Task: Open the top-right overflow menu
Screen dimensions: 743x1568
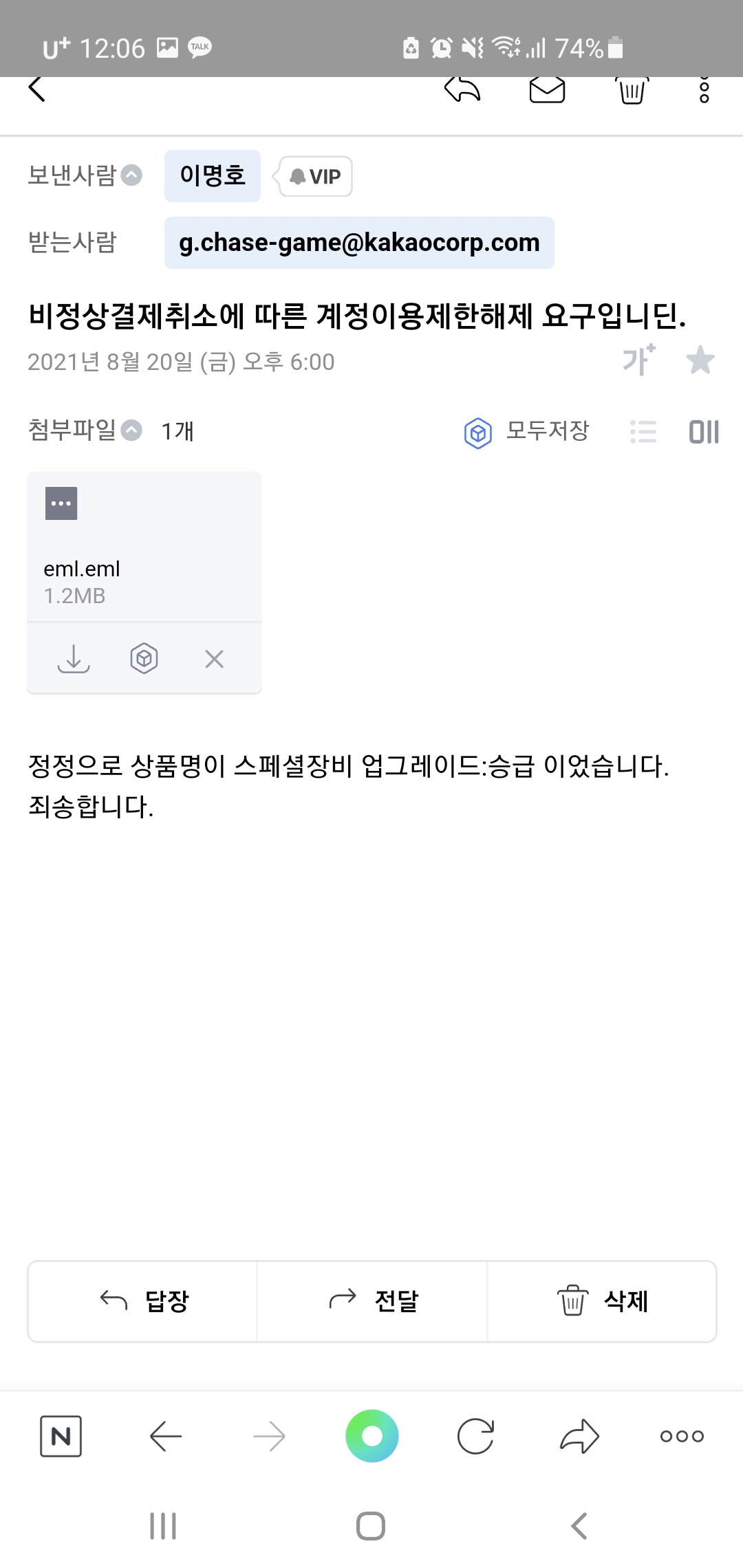Action: pos(704,90)
